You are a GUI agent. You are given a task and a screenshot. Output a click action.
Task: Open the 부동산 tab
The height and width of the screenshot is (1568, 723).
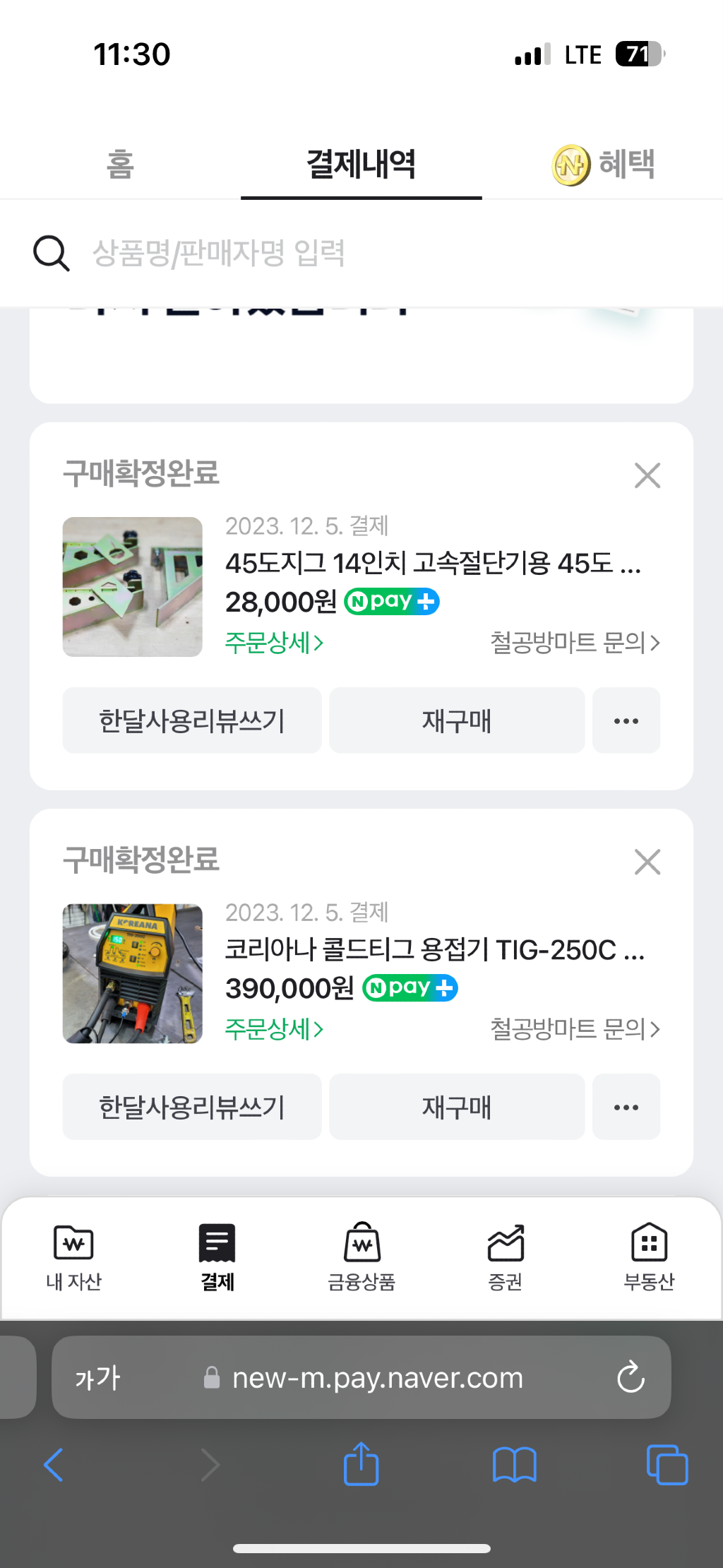point(649,1257)
